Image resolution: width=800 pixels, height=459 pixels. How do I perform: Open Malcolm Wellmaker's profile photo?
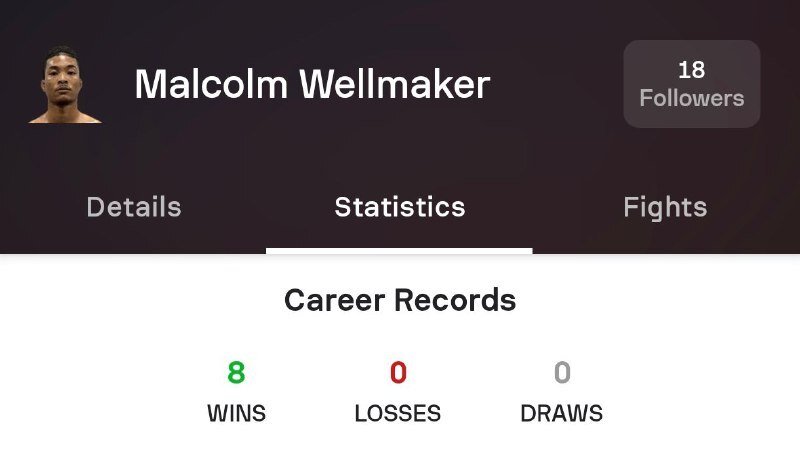click(65, 85)
